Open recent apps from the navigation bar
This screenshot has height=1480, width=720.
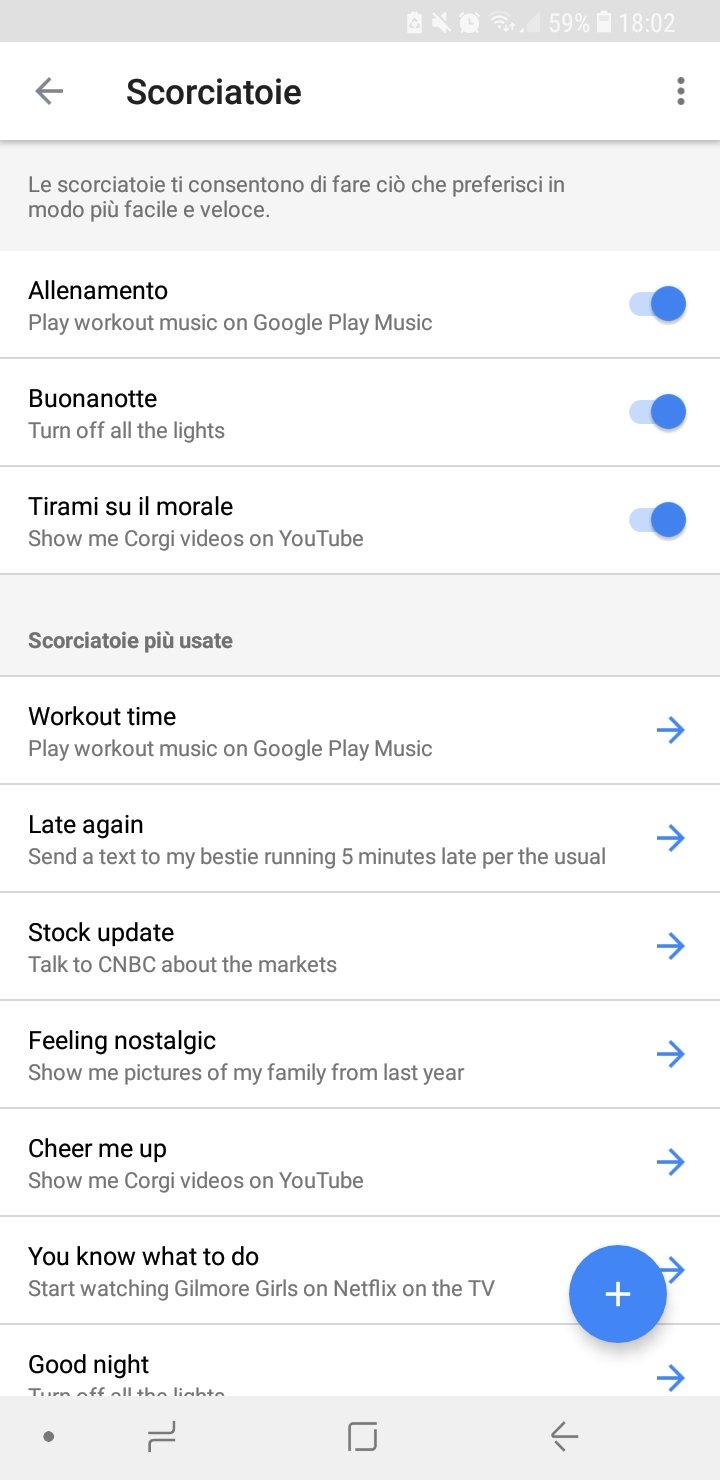click(x=160, y=1438)
